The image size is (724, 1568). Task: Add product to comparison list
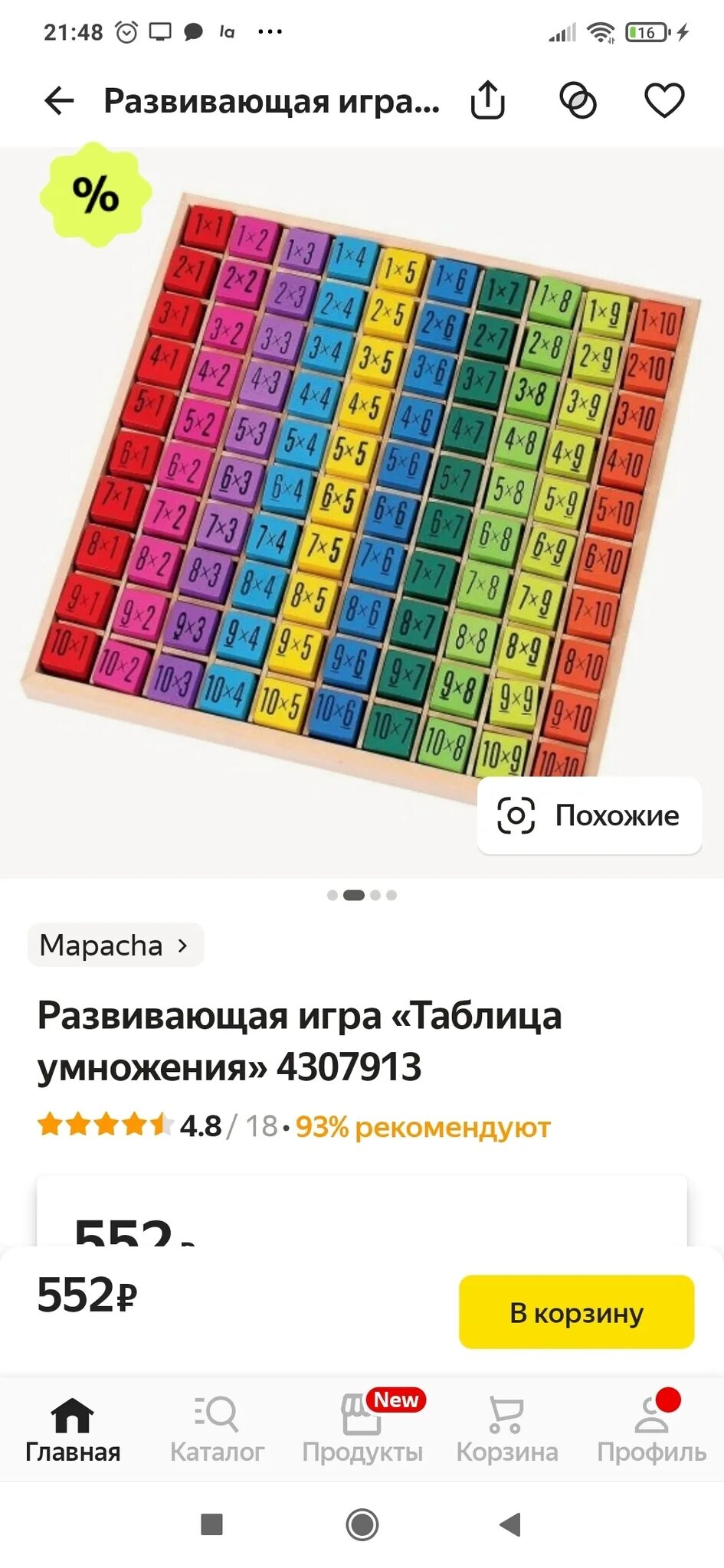click(x=578, y=100)
